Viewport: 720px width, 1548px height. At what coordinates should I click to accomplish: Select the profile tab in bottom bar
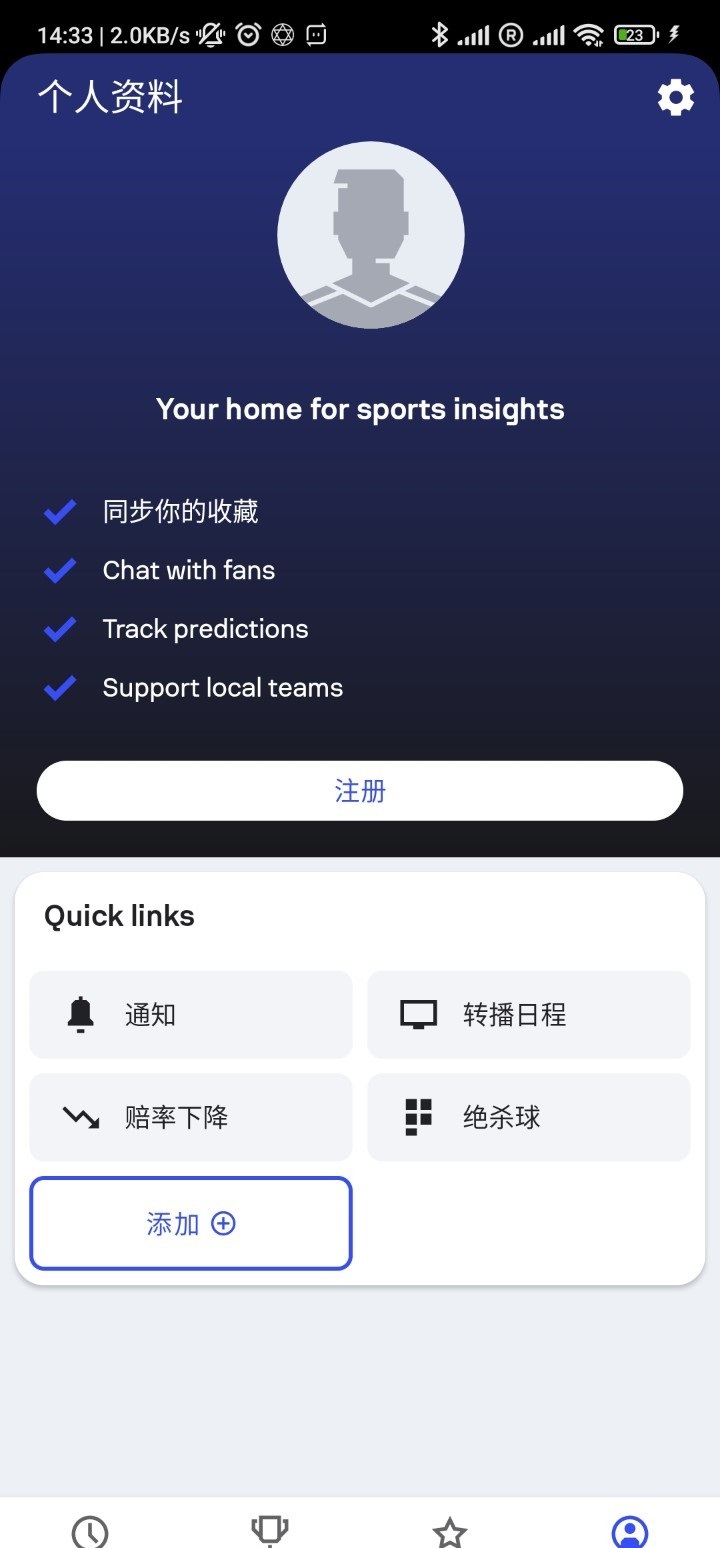[630, 1530]
